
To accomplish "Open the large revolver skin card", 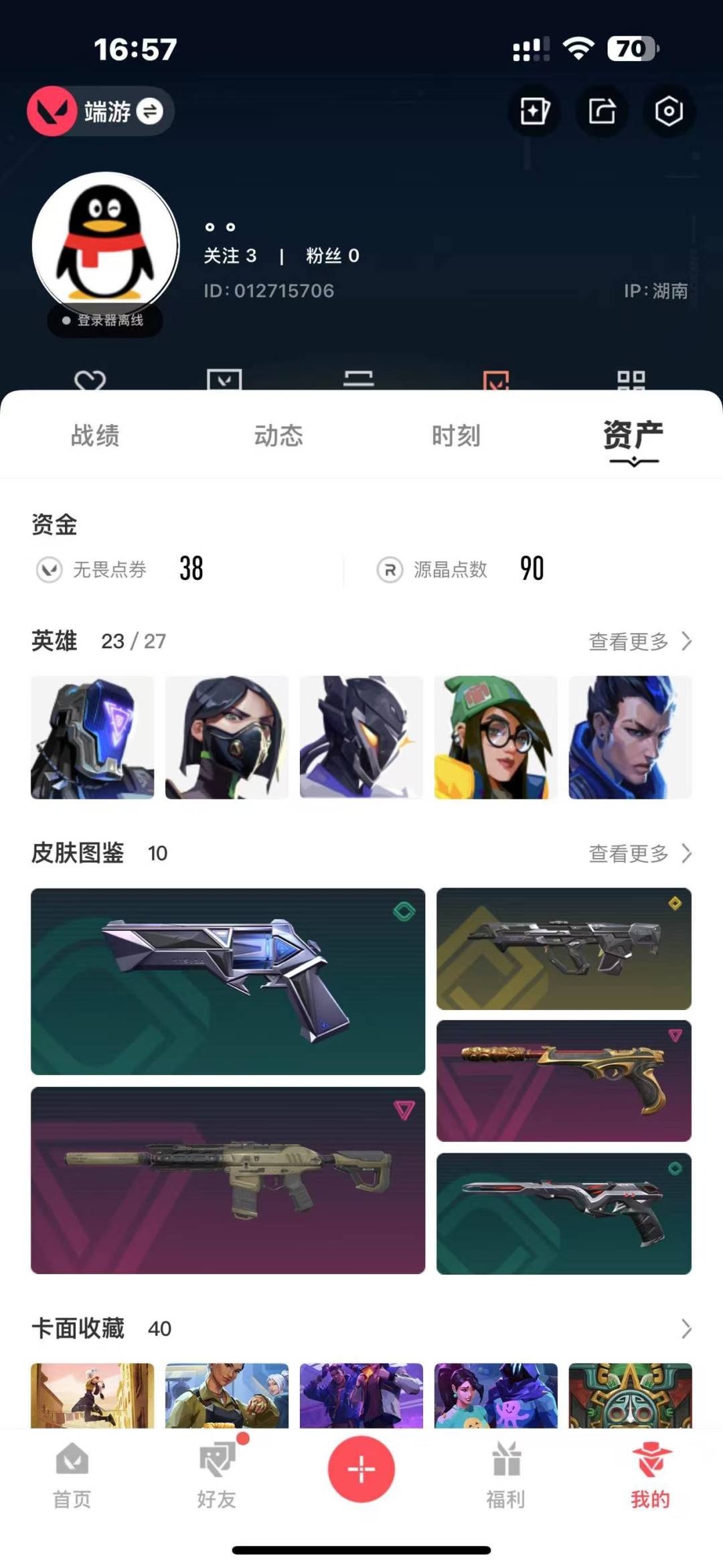I will pos(228,981).
